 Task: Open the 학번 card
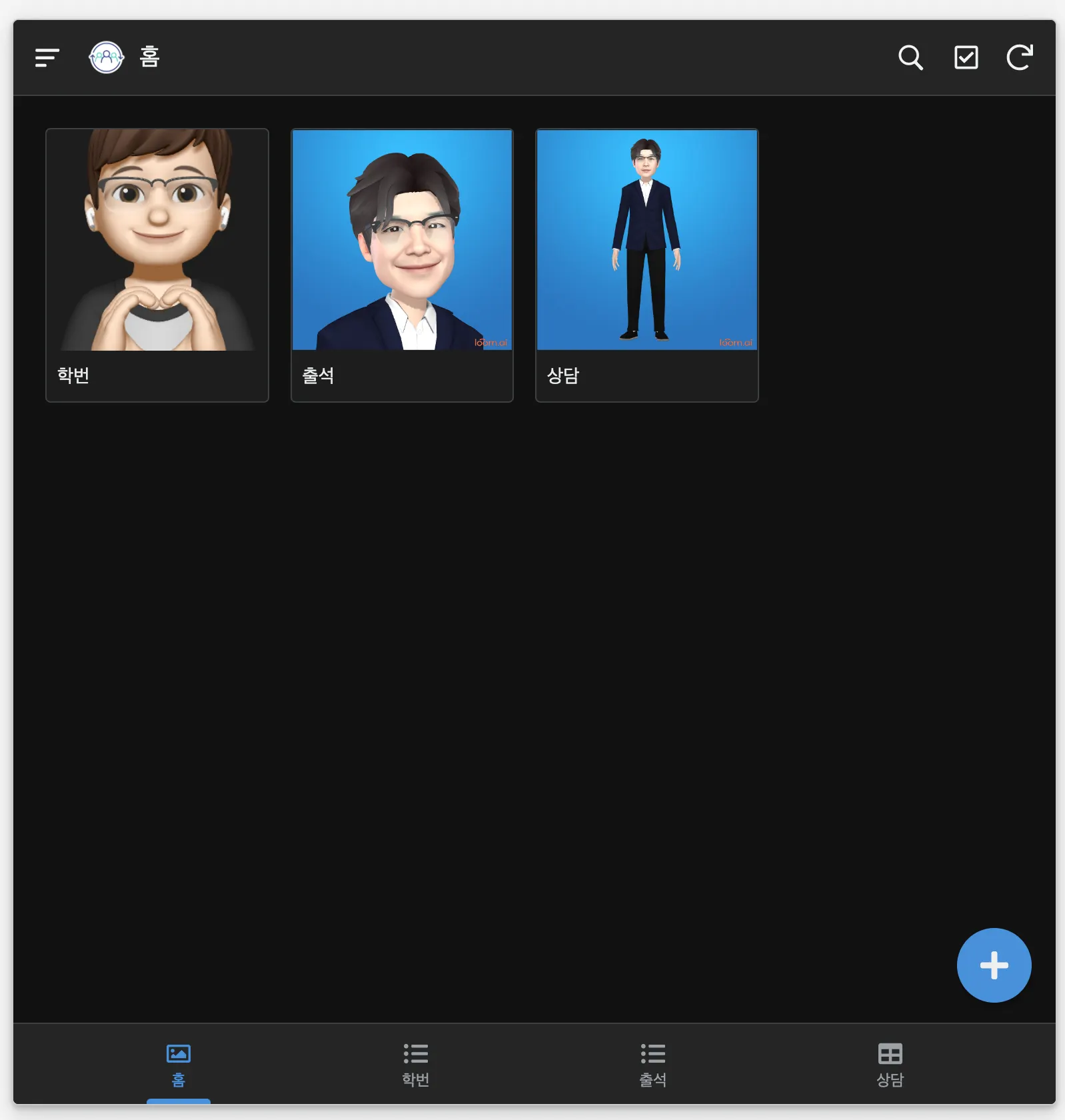157,265
